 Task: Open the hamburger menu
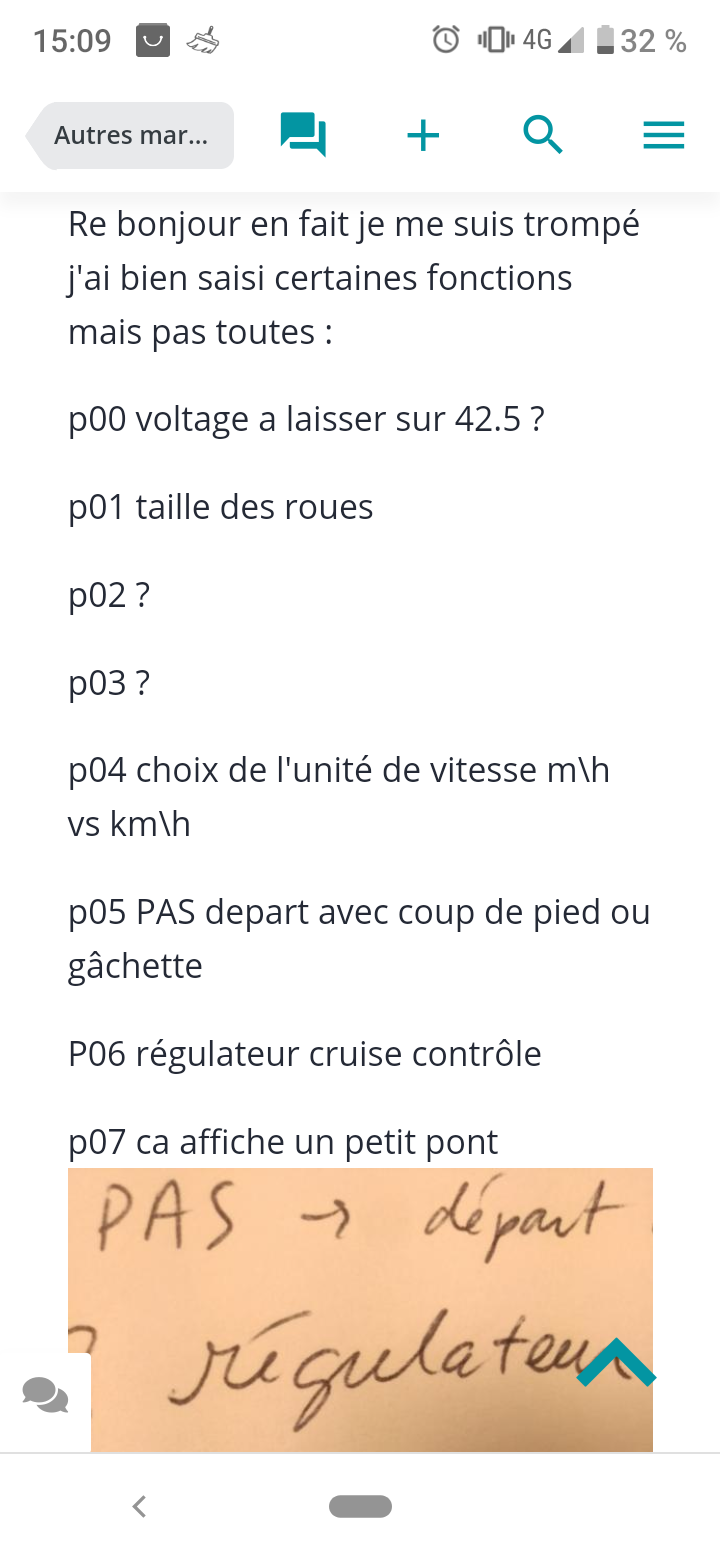pyautogui.click(x=663, y=135)
